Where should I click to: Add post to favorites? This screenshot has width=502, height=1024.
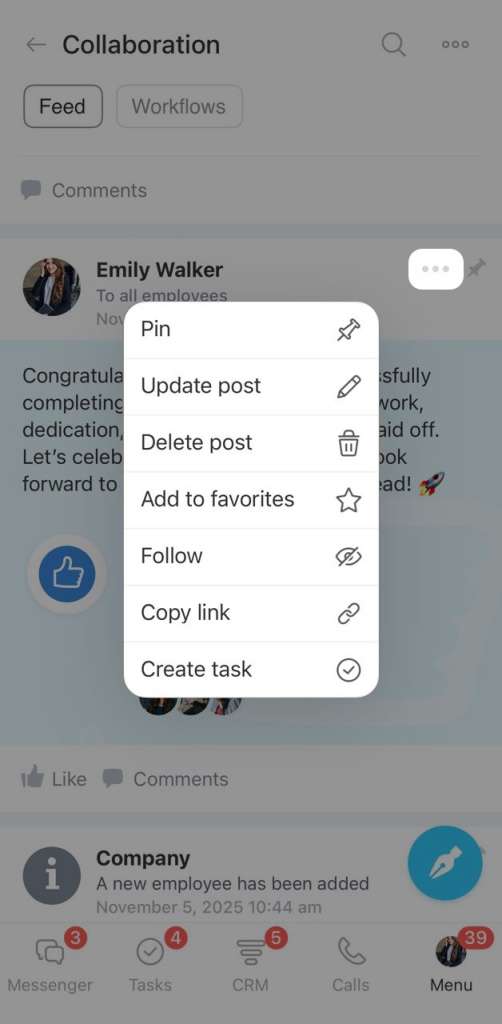(x=251, y=500)
